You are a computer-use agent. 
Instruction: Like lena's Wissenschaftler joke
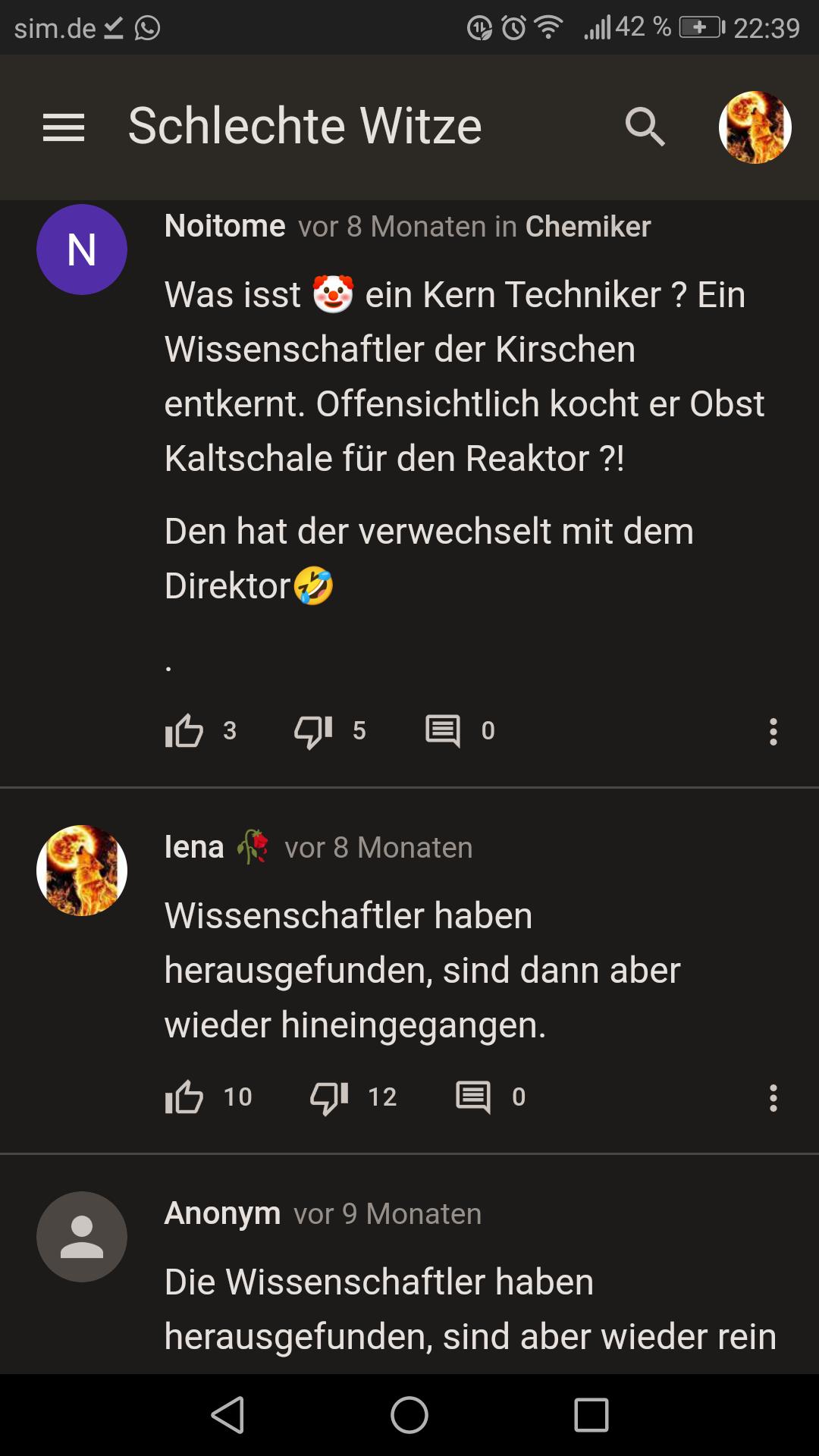coord(184,1097)
